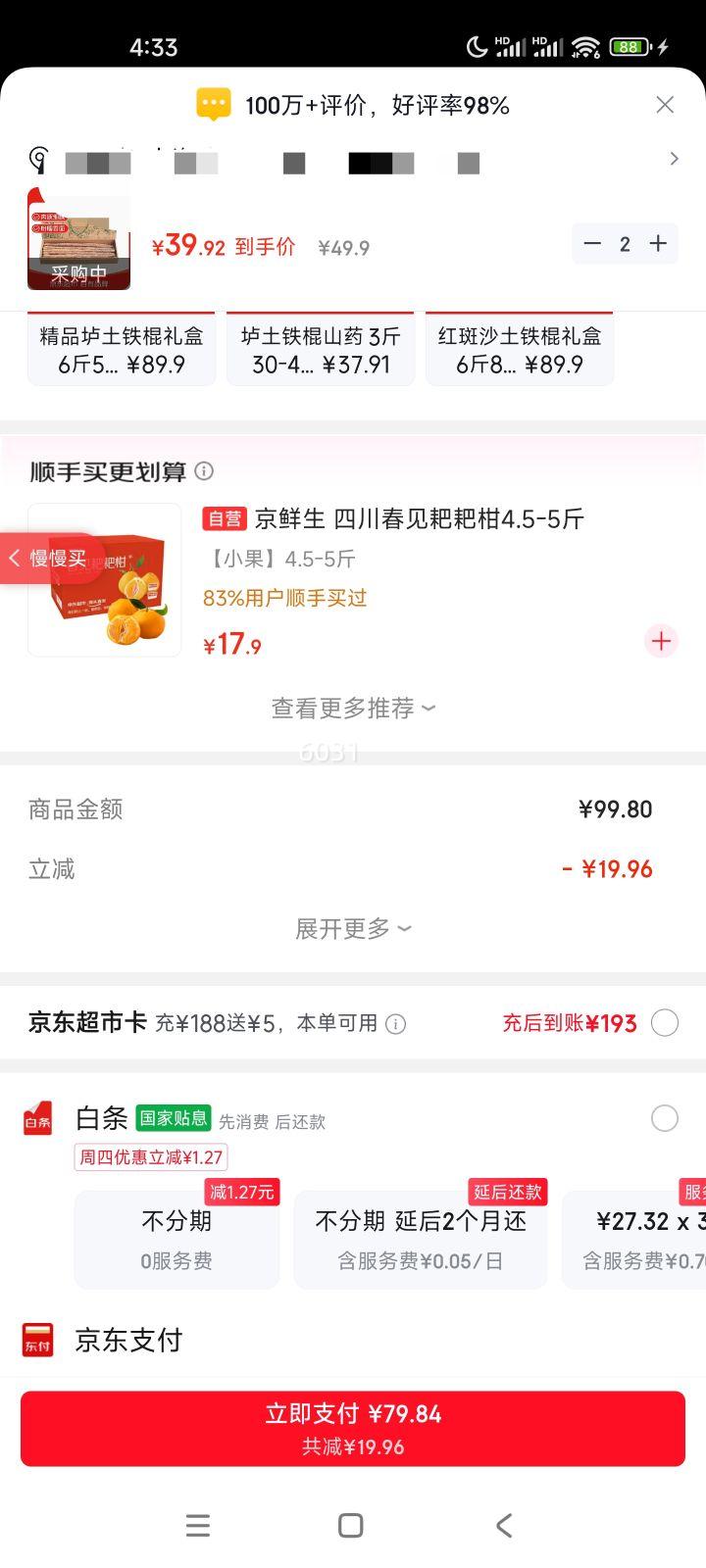Choose the 不分期 0服务费 payment plan

tap(176, 1239)
